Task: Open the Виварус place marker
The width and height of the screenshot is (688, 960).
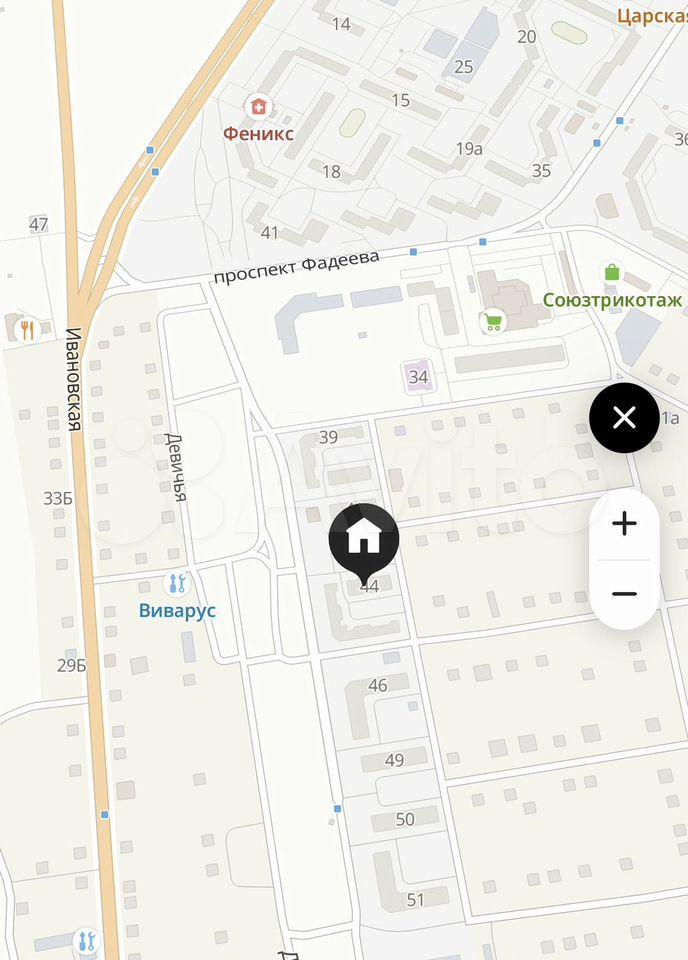Action: click(177, 583)
